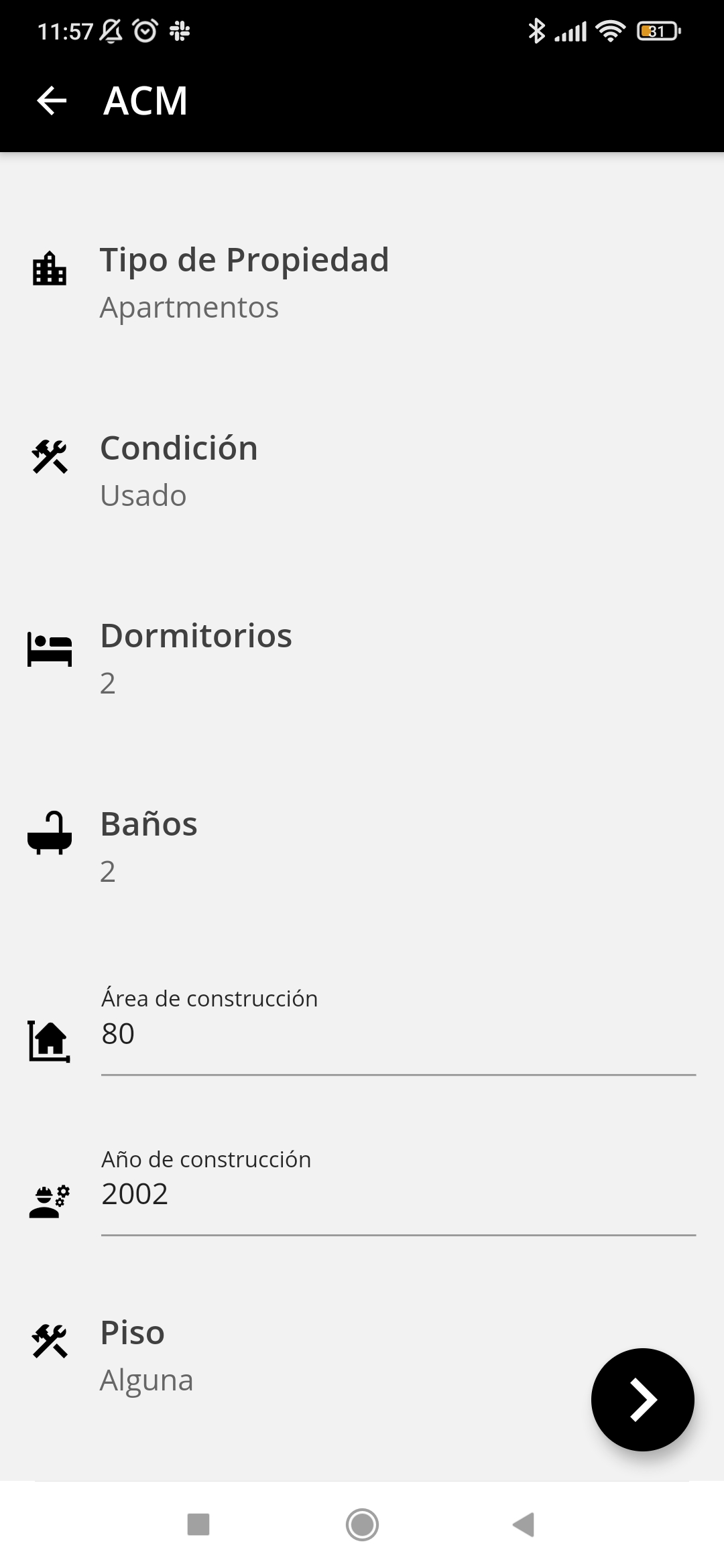The height and width of the screenshot is (1568, 724).
Task: Continue with the next arrow button
Action: [x=642, y=1399]
